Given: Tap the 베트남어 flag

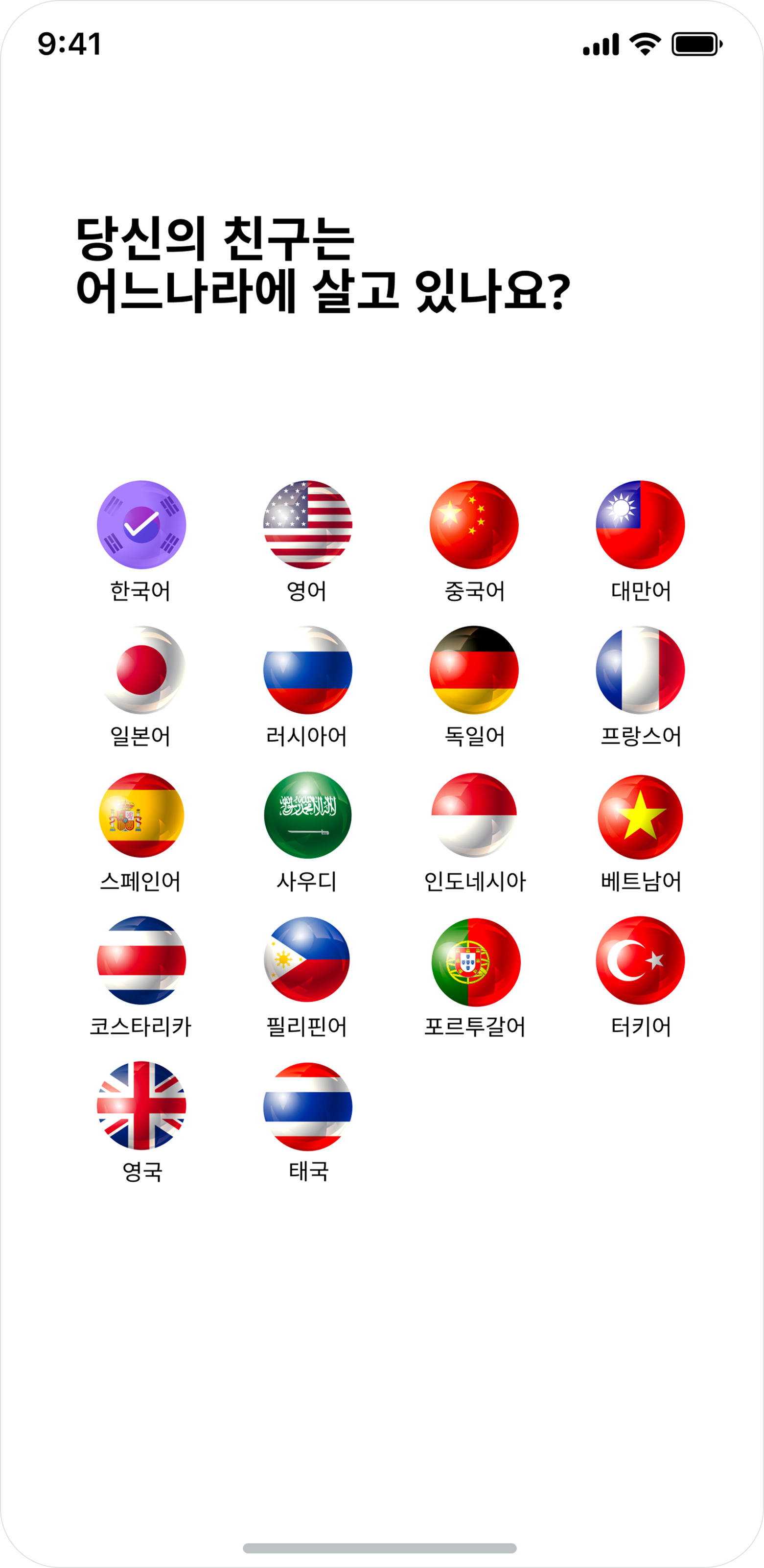Looking at the screenshot, I should [640, 816].
